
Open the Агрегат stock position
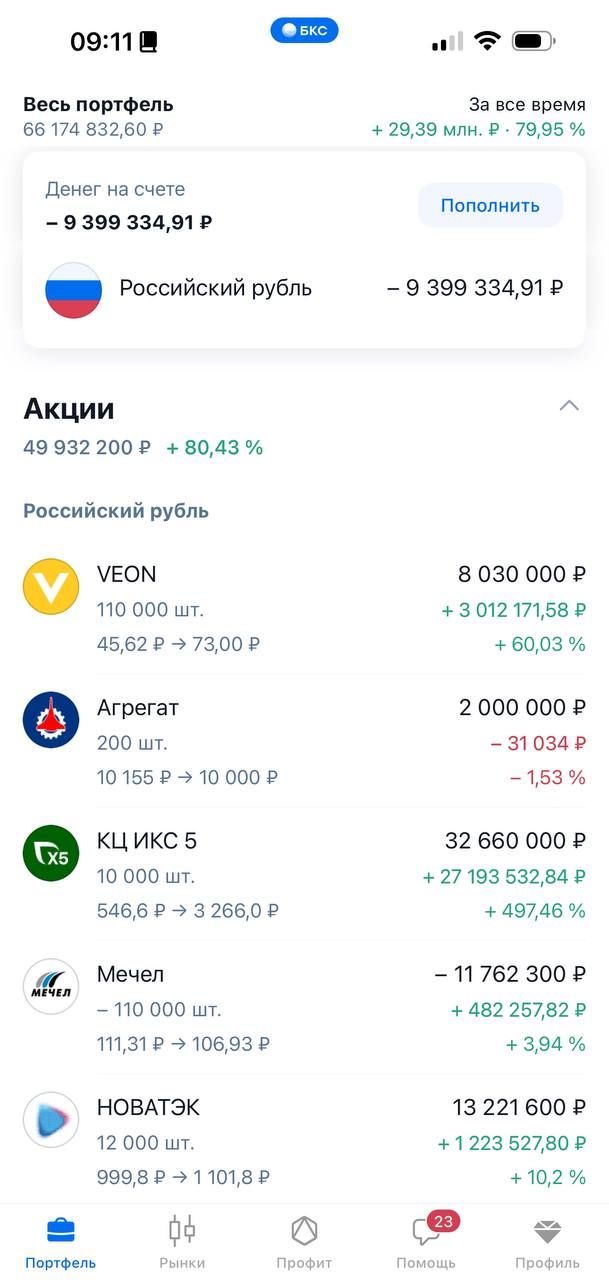pyautogui.click(x=304, y=741)
